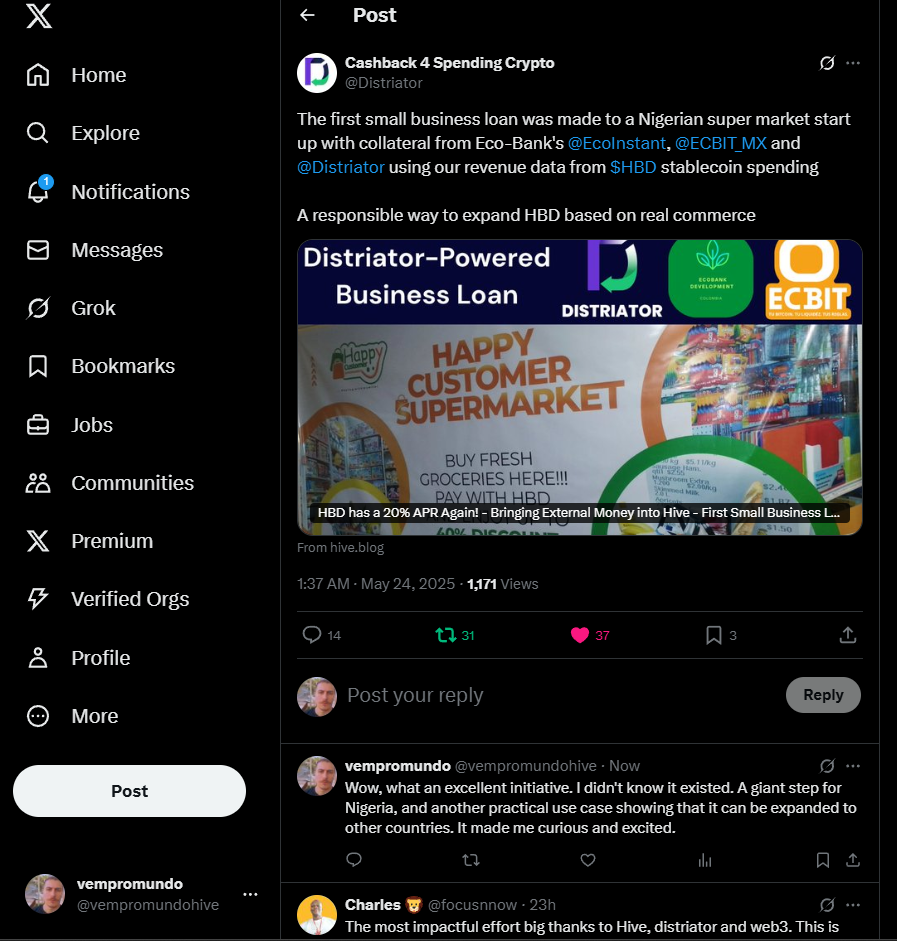Go back using the arrow icon
This screenshot has height=941, width=897.
(x=307, y=15)
